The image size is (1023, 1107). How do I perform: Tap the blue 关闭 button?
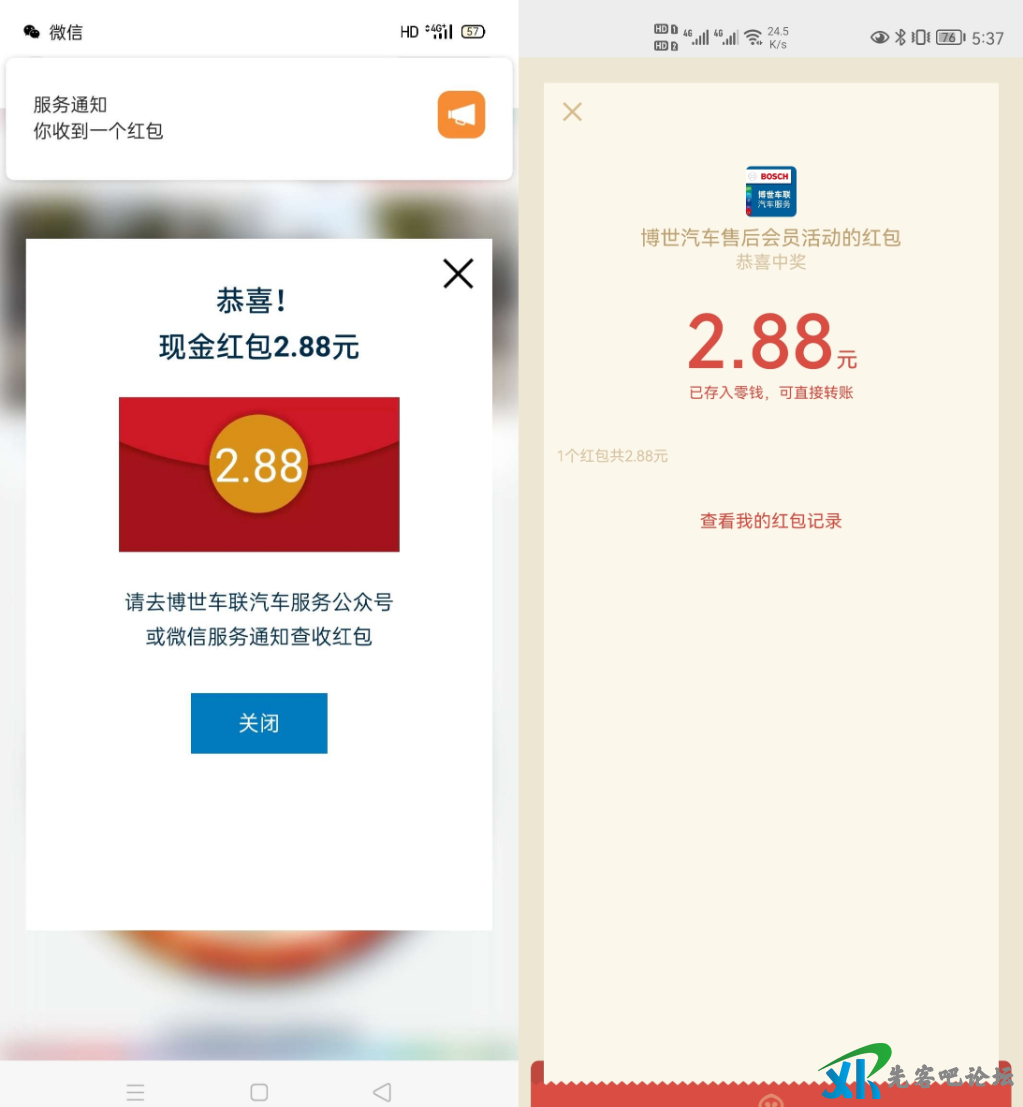[259, 723]
